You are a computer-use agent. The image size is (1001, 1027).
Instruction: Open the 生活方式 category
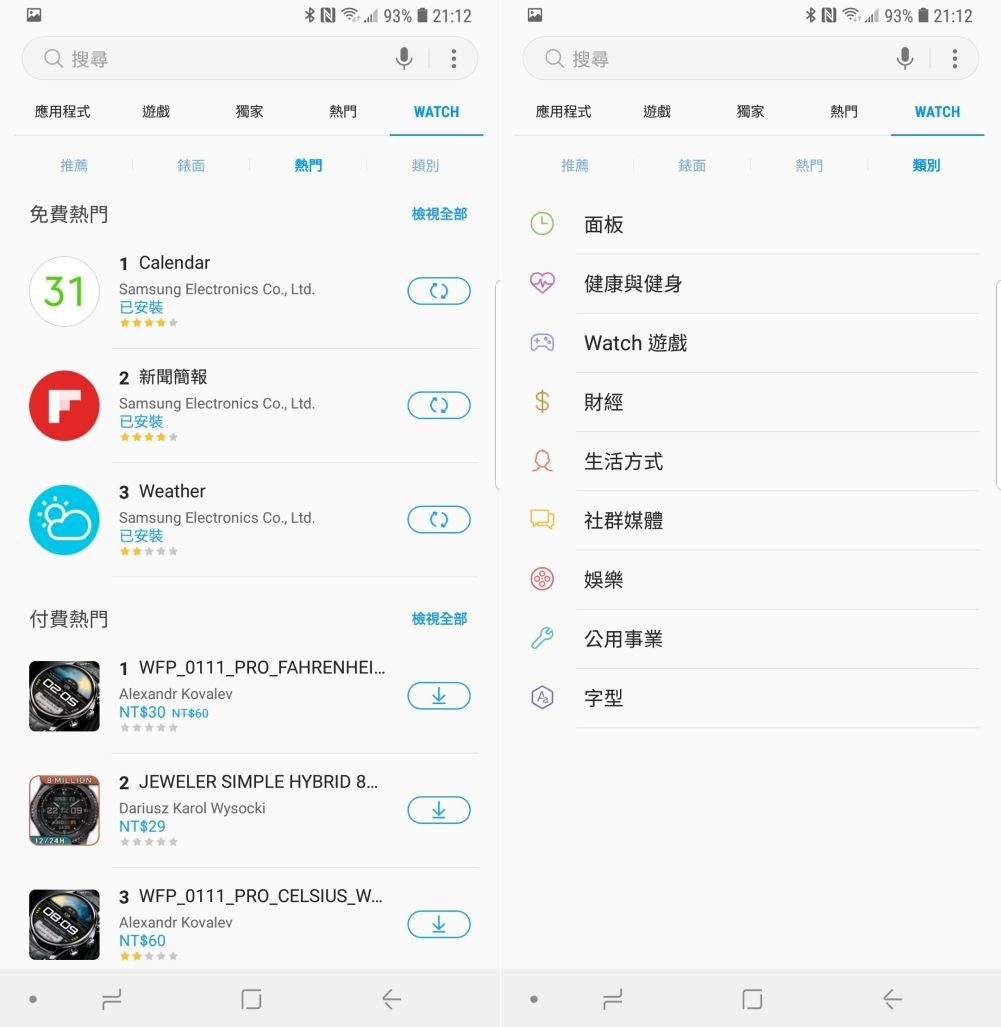[623, 462]
